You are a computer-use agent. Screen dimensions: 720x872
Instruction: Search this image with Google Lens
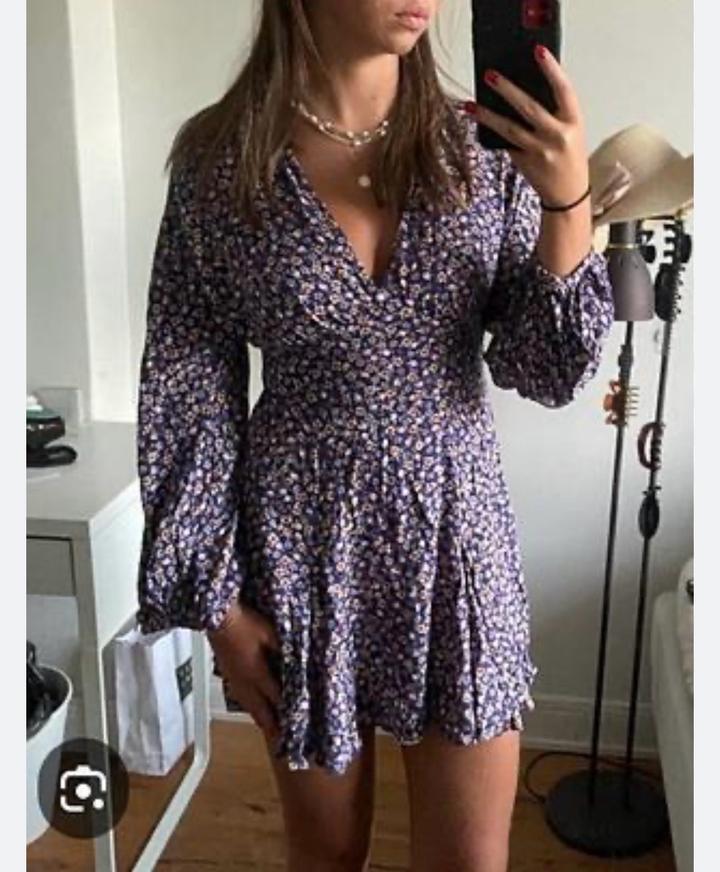[x=83, y=789]
